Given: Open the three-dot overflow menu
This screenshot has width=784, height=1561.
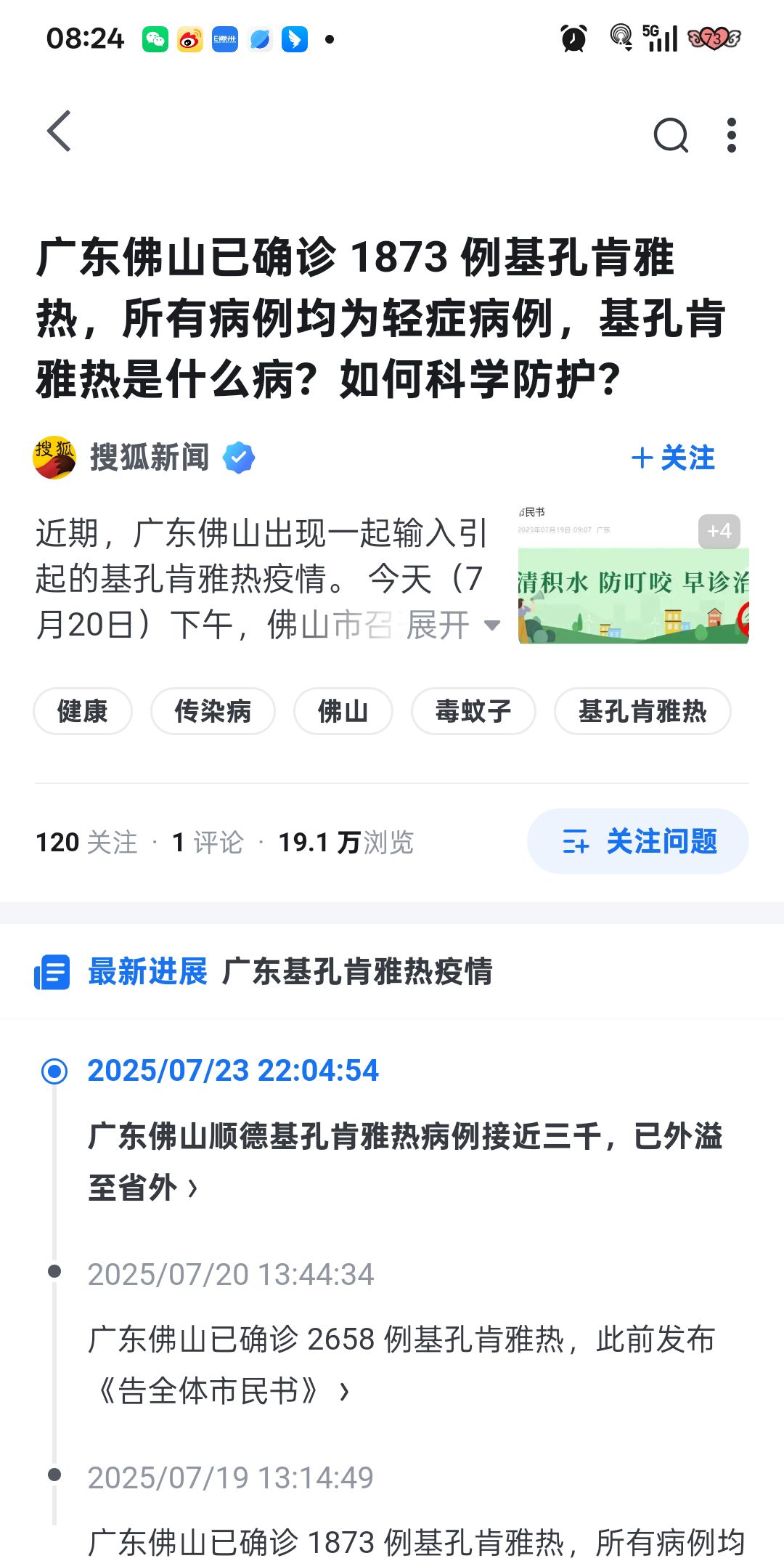Looking at the screenshot, I should pyautogui.click(x=731, y=135).
